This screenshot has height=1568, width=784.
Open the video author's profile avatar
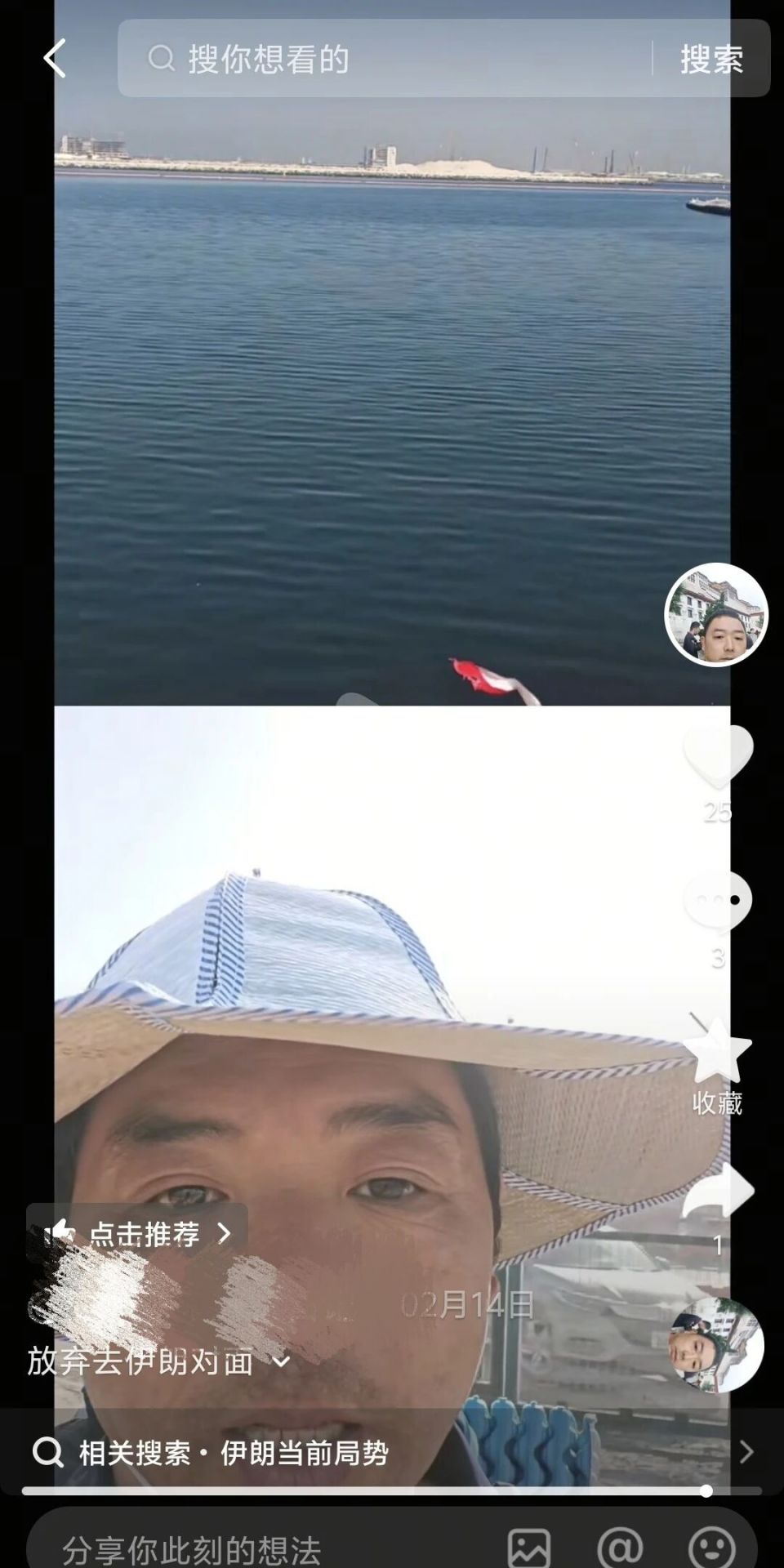pos(716,614)
